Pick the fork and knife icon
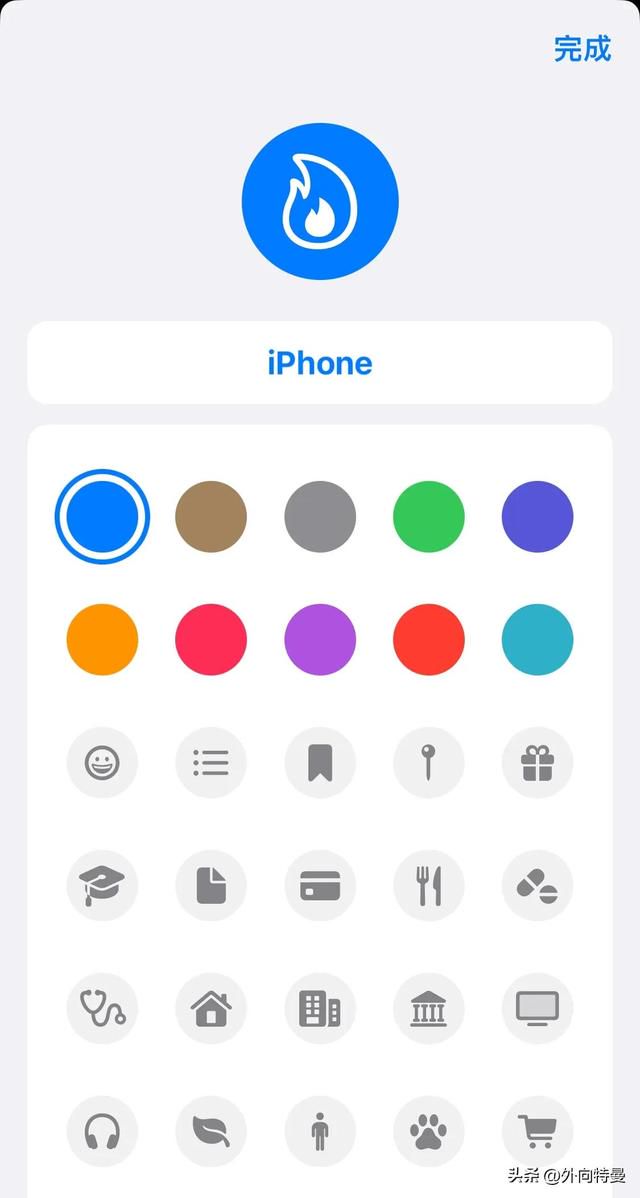The height and width of the screenshot is (1198, 640). coord(428,886)
